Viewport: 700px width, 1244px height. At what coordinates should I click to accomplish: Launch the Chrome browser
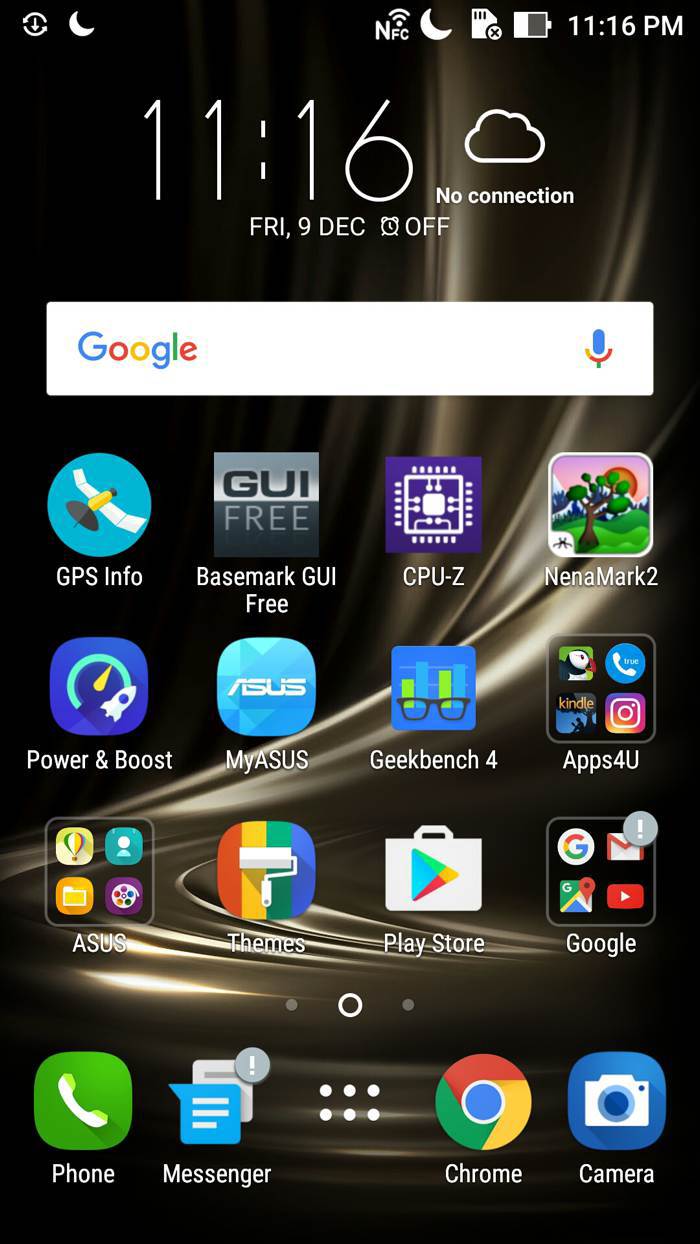[483, 1102]
